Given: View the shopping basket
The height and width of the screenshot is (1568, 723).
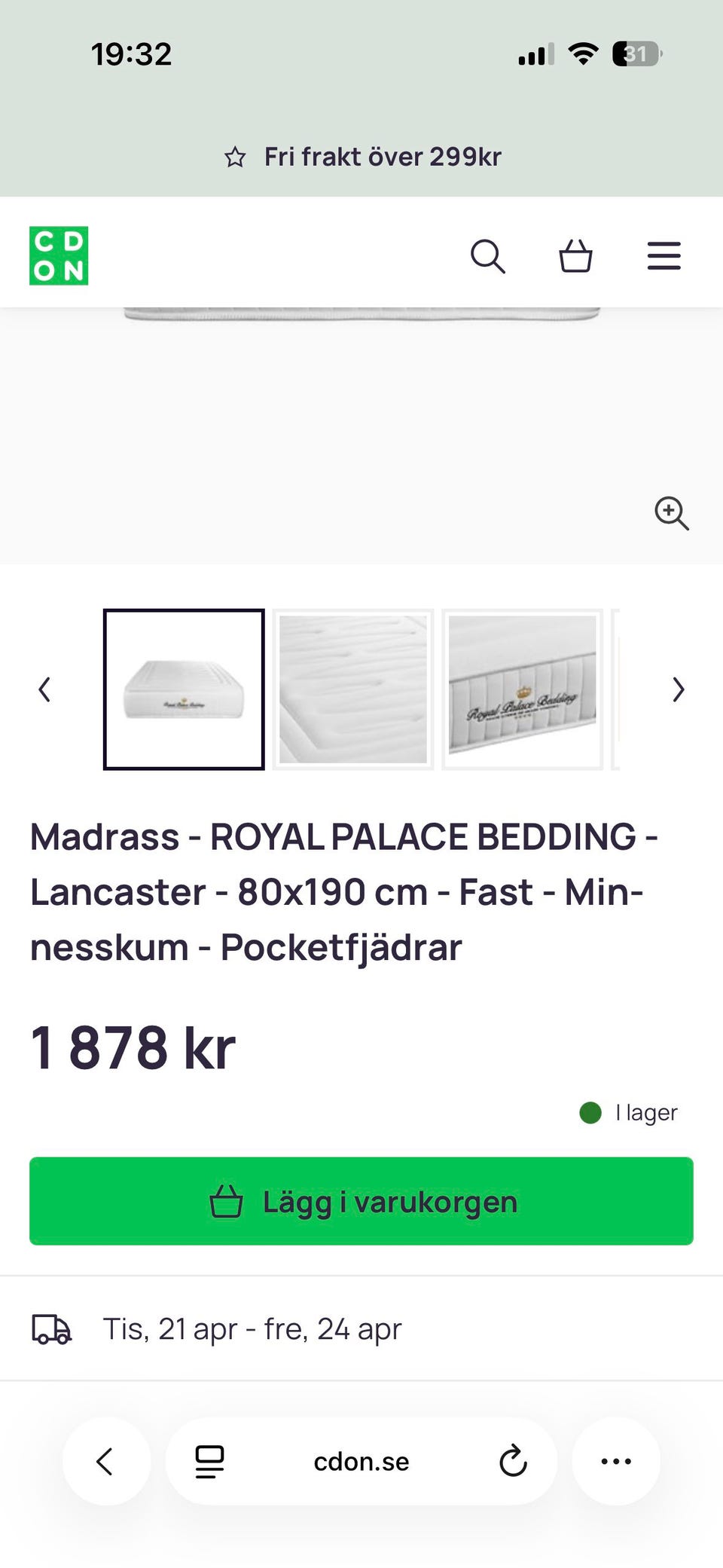Looking at the screenshot, I should (575, 256).
